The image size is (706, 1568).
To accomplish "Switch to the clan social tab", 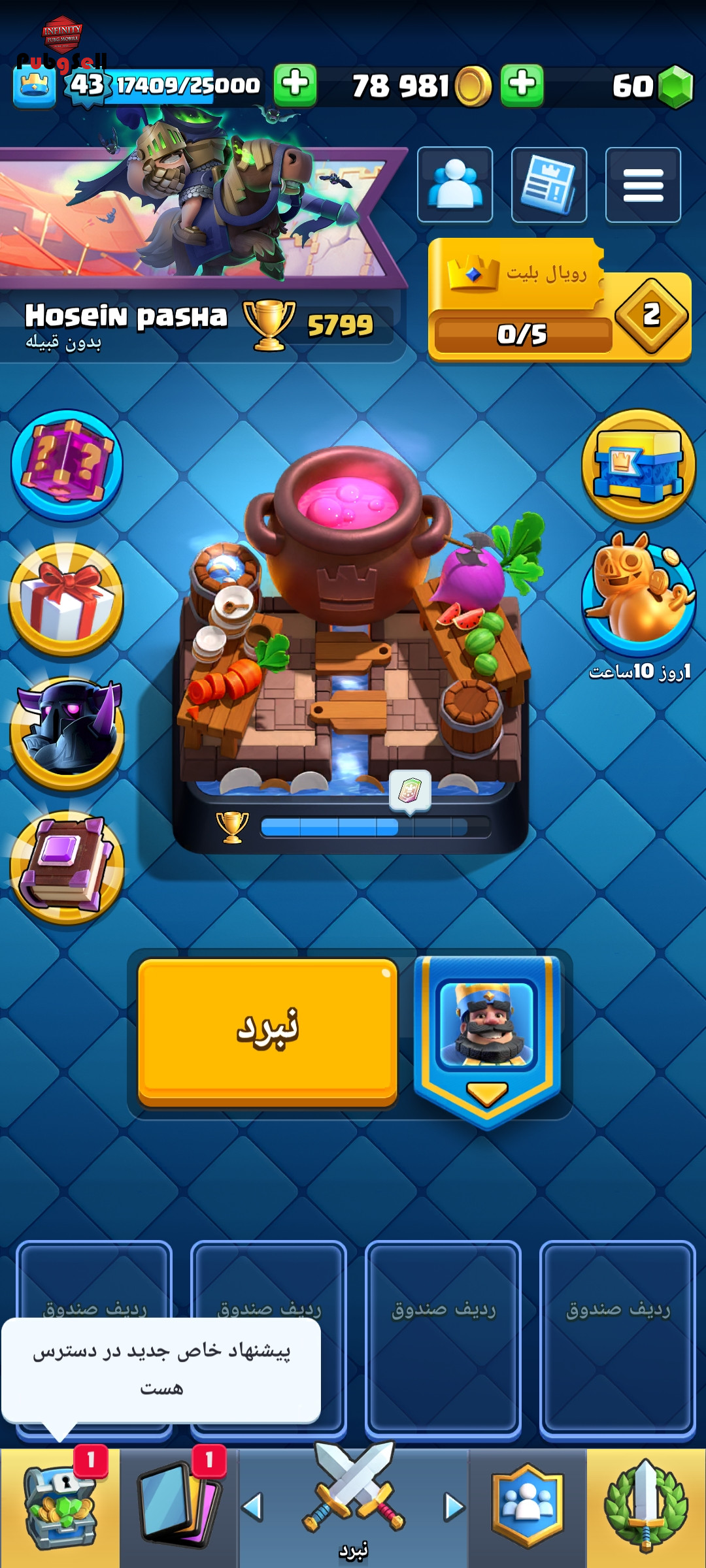I will [x=528, y=1507].
